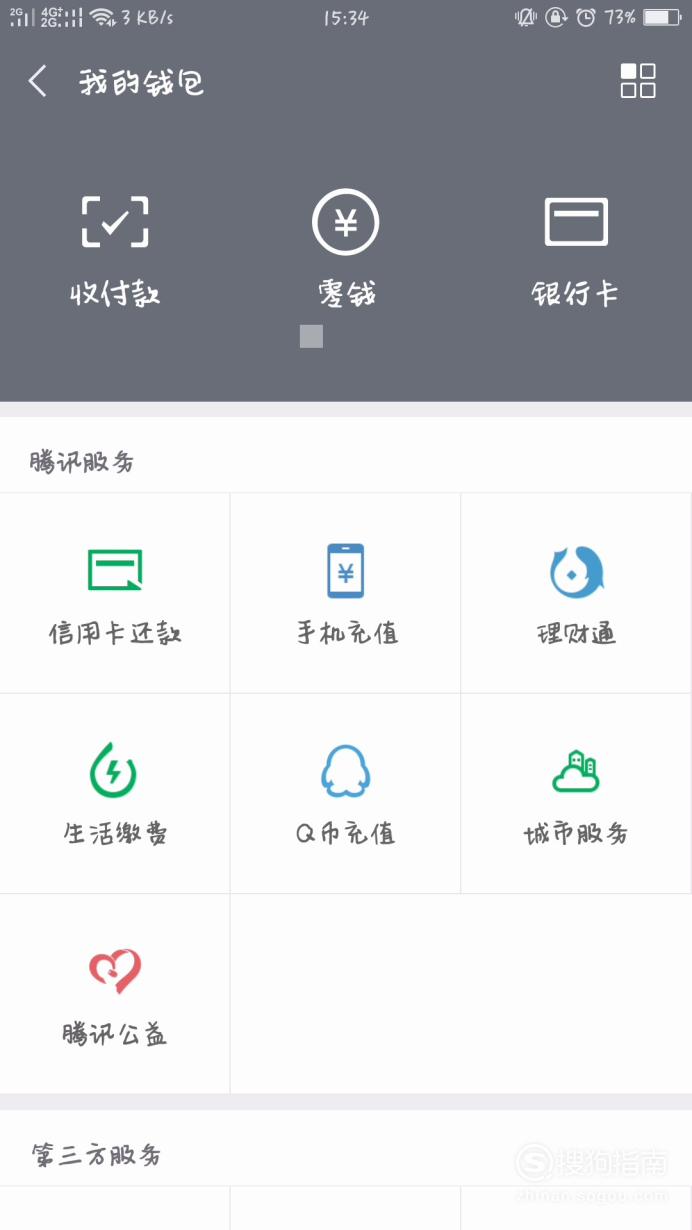Open 收付款 payment code

(x=115, y=250)
